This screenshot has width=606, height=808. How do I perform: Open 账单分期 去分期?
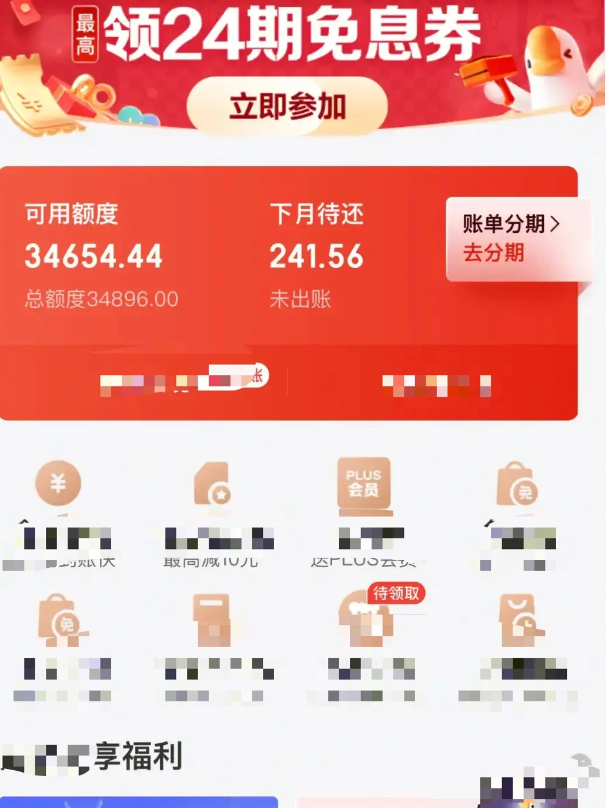(511, 238)
